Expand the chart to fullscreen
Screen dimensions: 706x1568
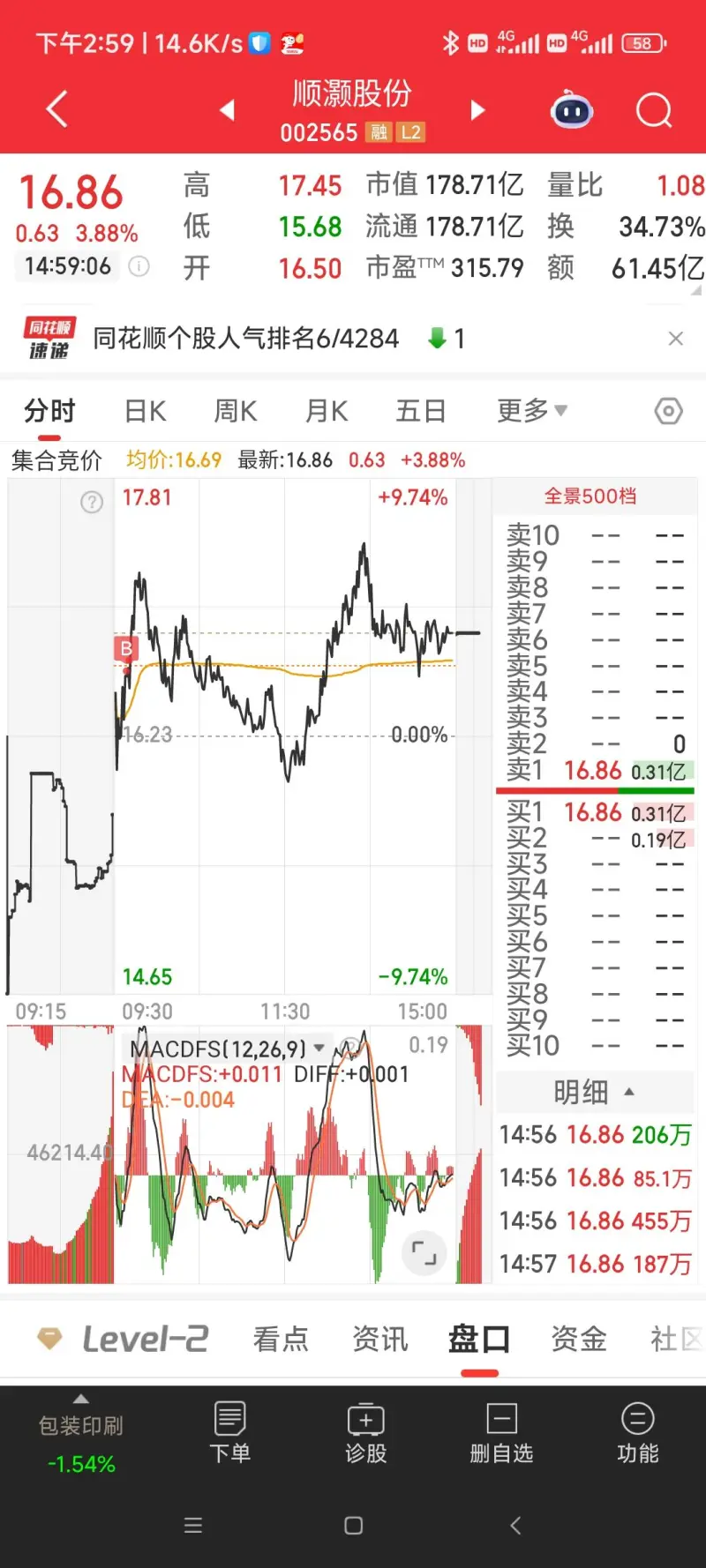click(424, 1252)
